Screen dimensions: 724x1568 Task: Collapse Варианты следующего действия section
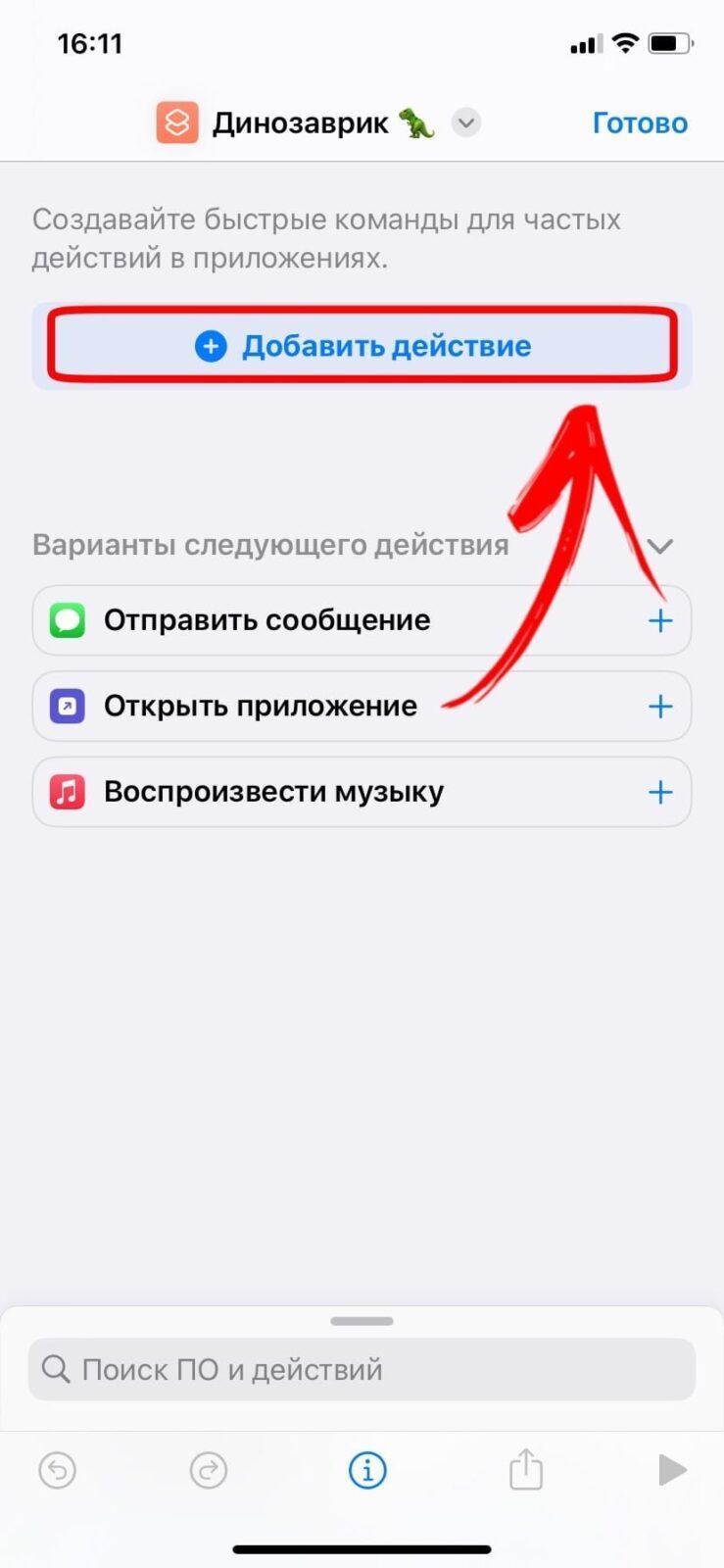[x=660, y=546]
